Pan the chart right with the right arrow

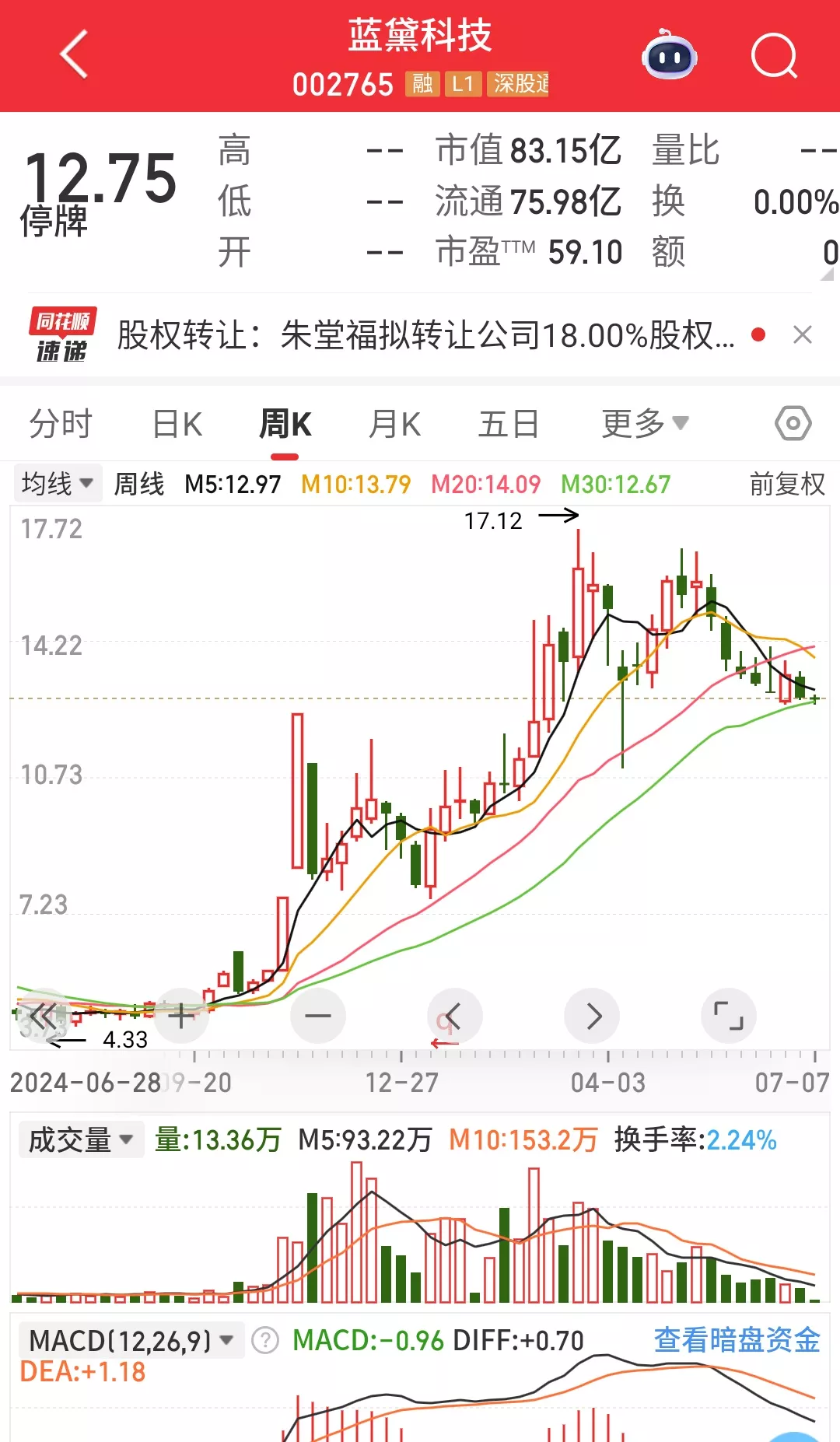[x=592, y=1015]
